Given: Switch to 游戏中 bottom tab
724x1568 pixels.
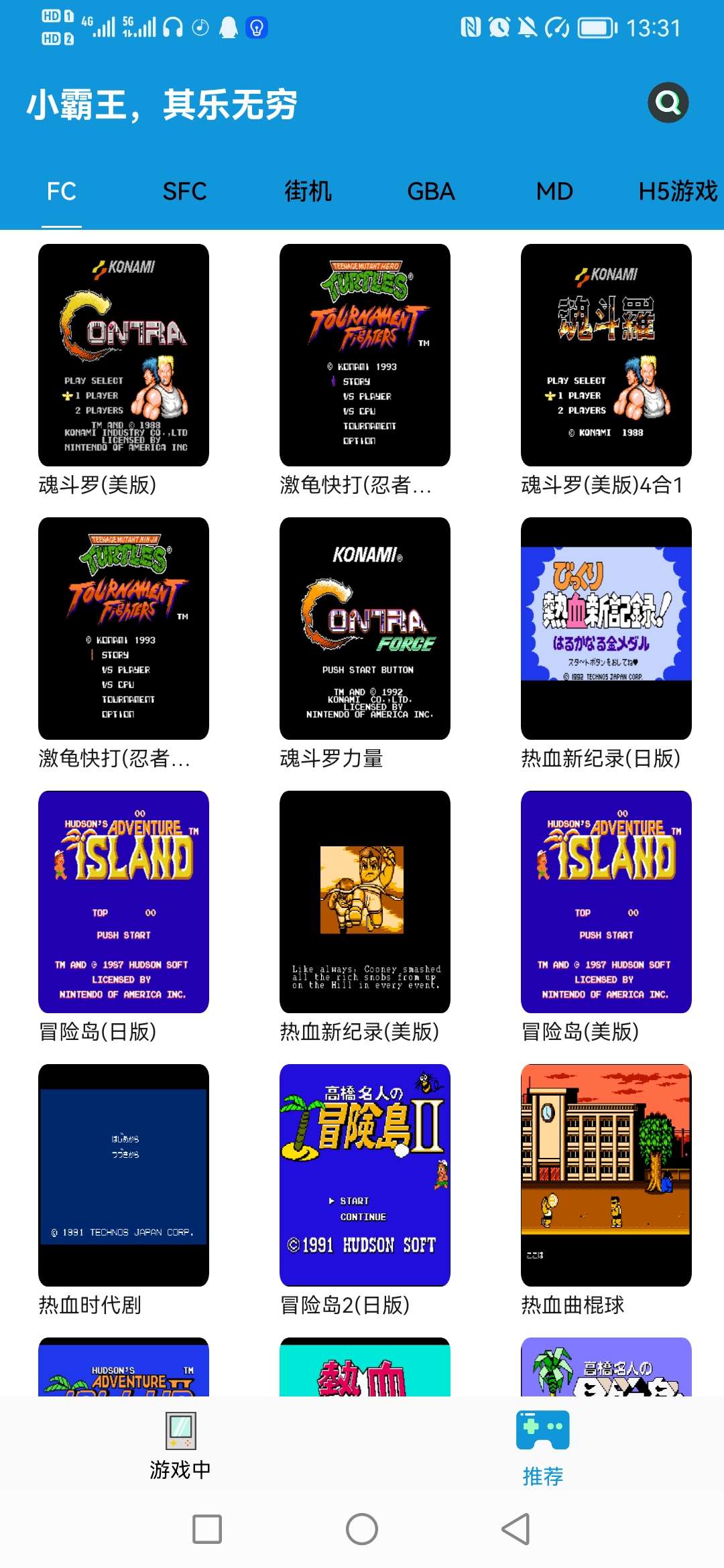Looking at the screenshot, I should (180, 1446).
